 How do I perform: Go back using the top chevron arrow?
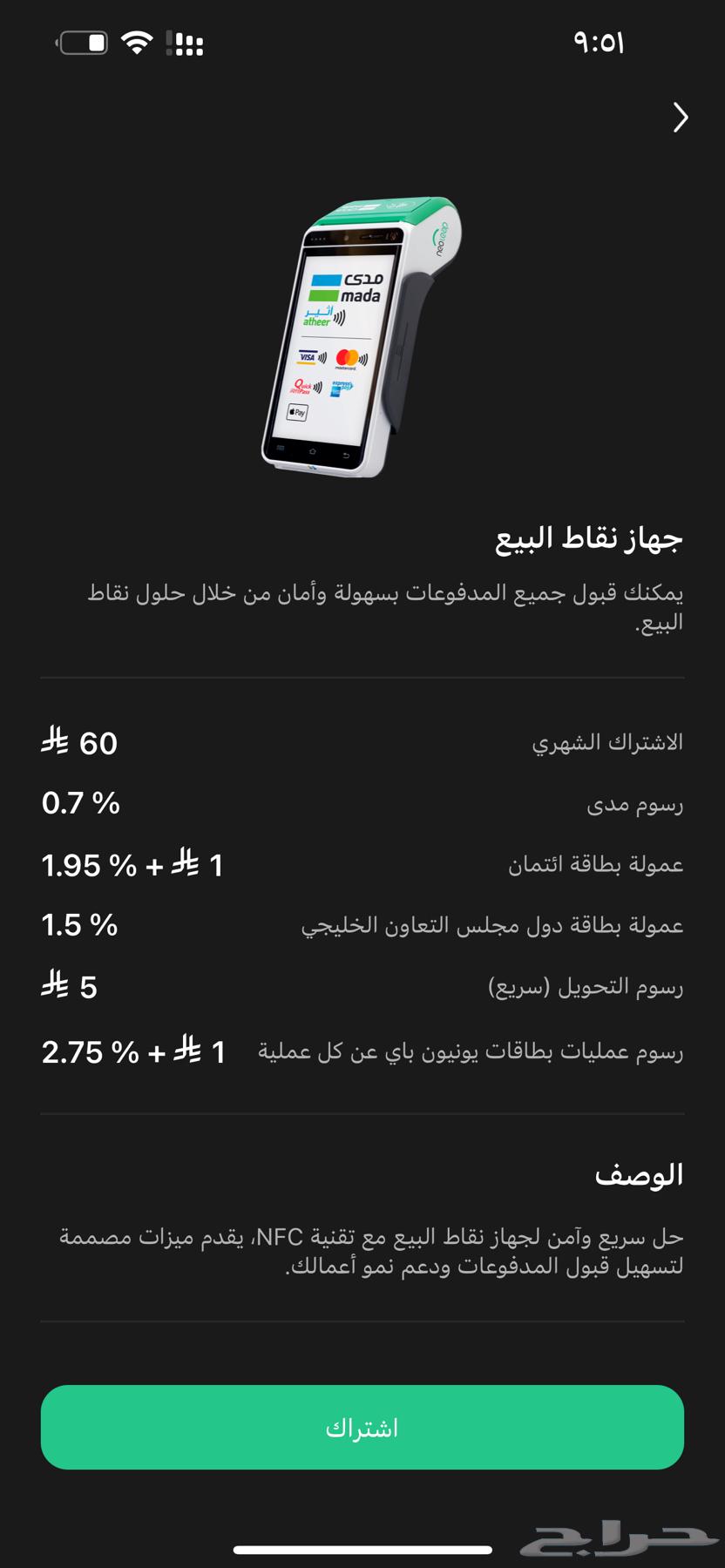click(x=680, y=118)
